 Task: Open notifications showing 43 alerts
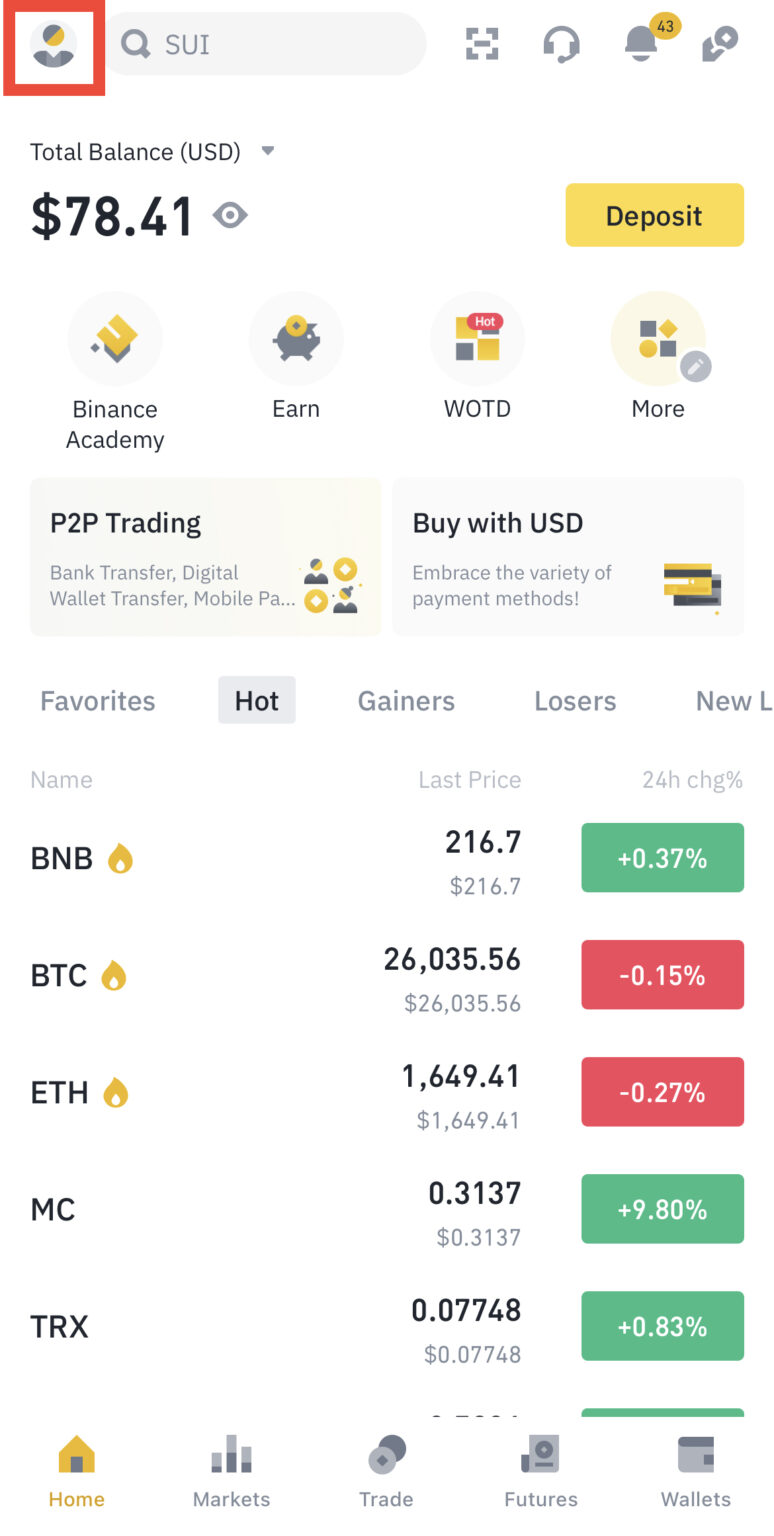[x=641, y=46]
